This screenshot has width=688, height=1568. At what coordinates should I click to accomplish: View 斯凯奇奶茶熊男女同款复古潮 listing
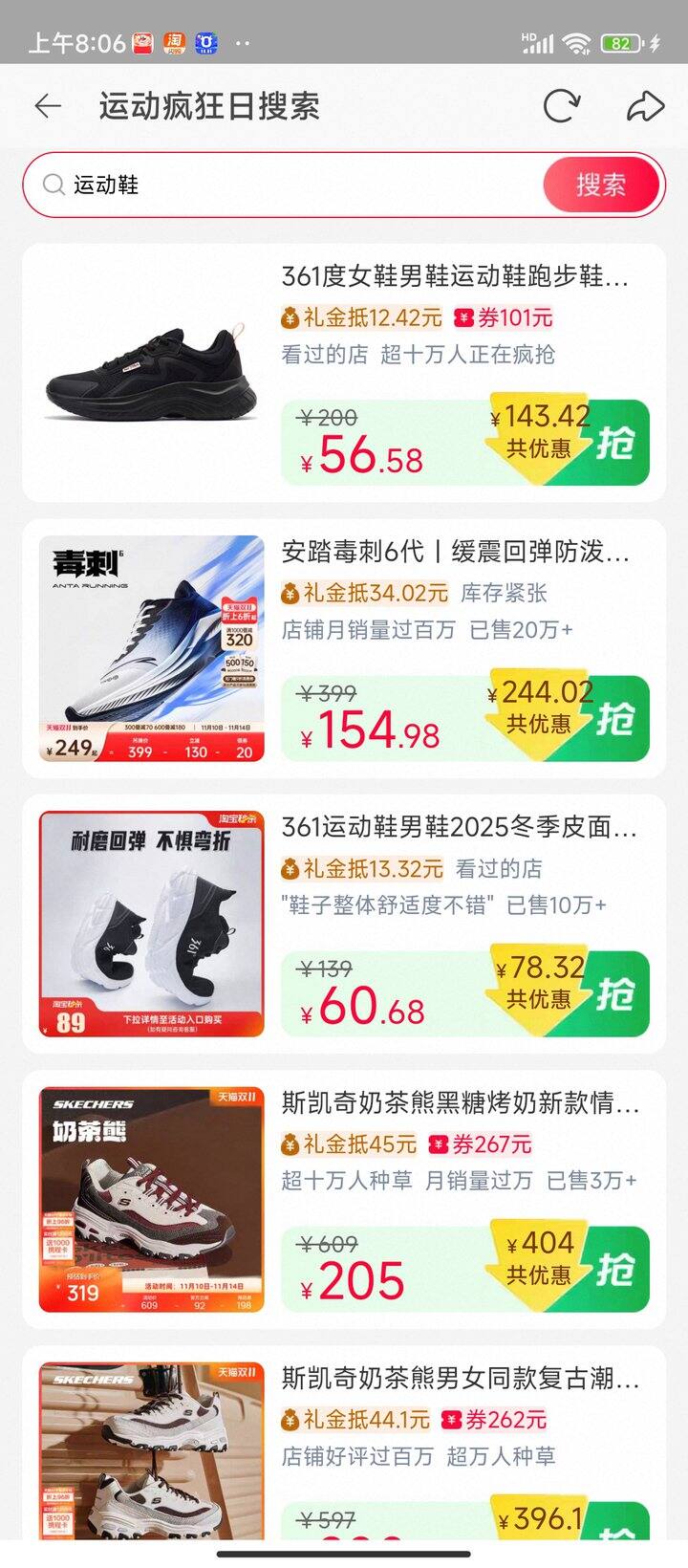pyautogui.click(x=461, y=1379)
